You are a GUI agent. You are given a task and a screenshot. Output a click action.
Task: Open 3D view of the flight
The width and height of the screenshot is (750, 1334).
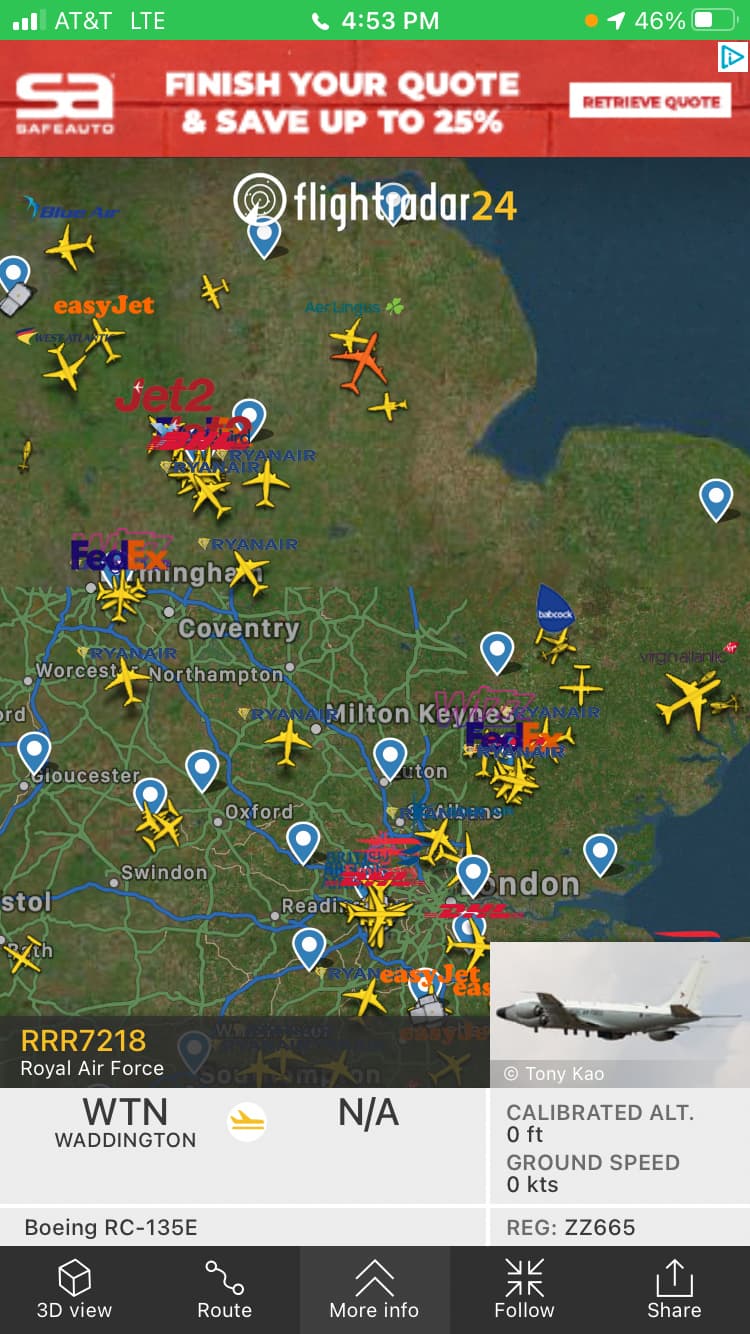(74, 1290)
